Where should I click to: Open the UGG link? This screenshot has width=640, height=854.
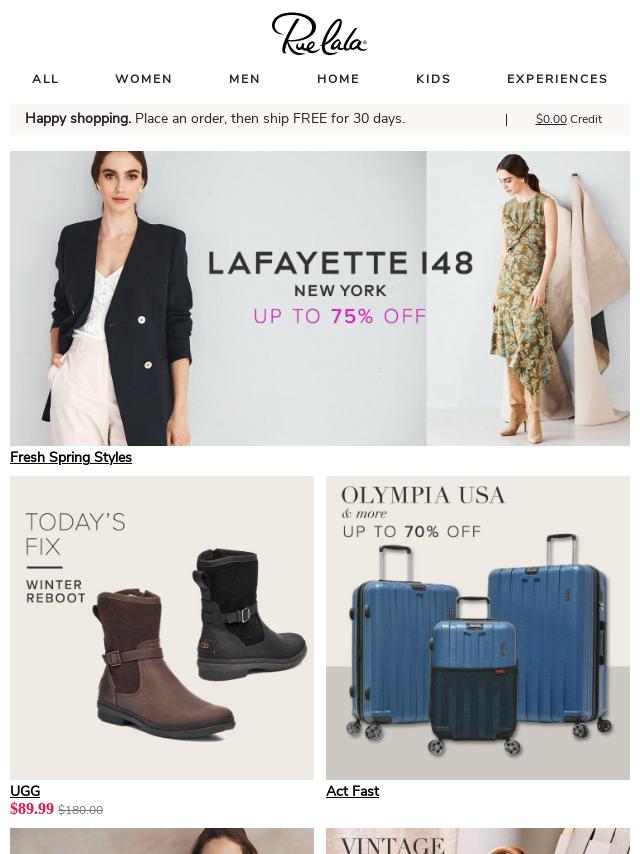(25, 791)
